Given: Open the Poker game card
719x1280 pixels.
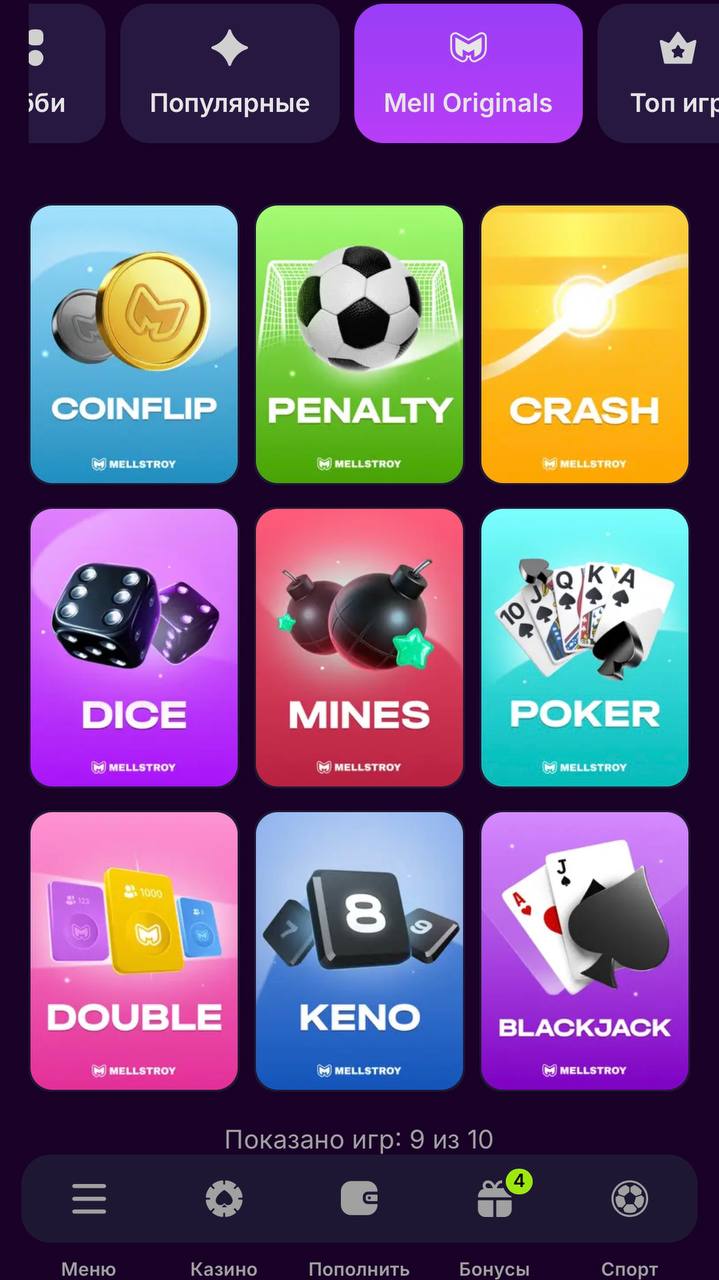Looking at the screenshot, I should (585, 647).
